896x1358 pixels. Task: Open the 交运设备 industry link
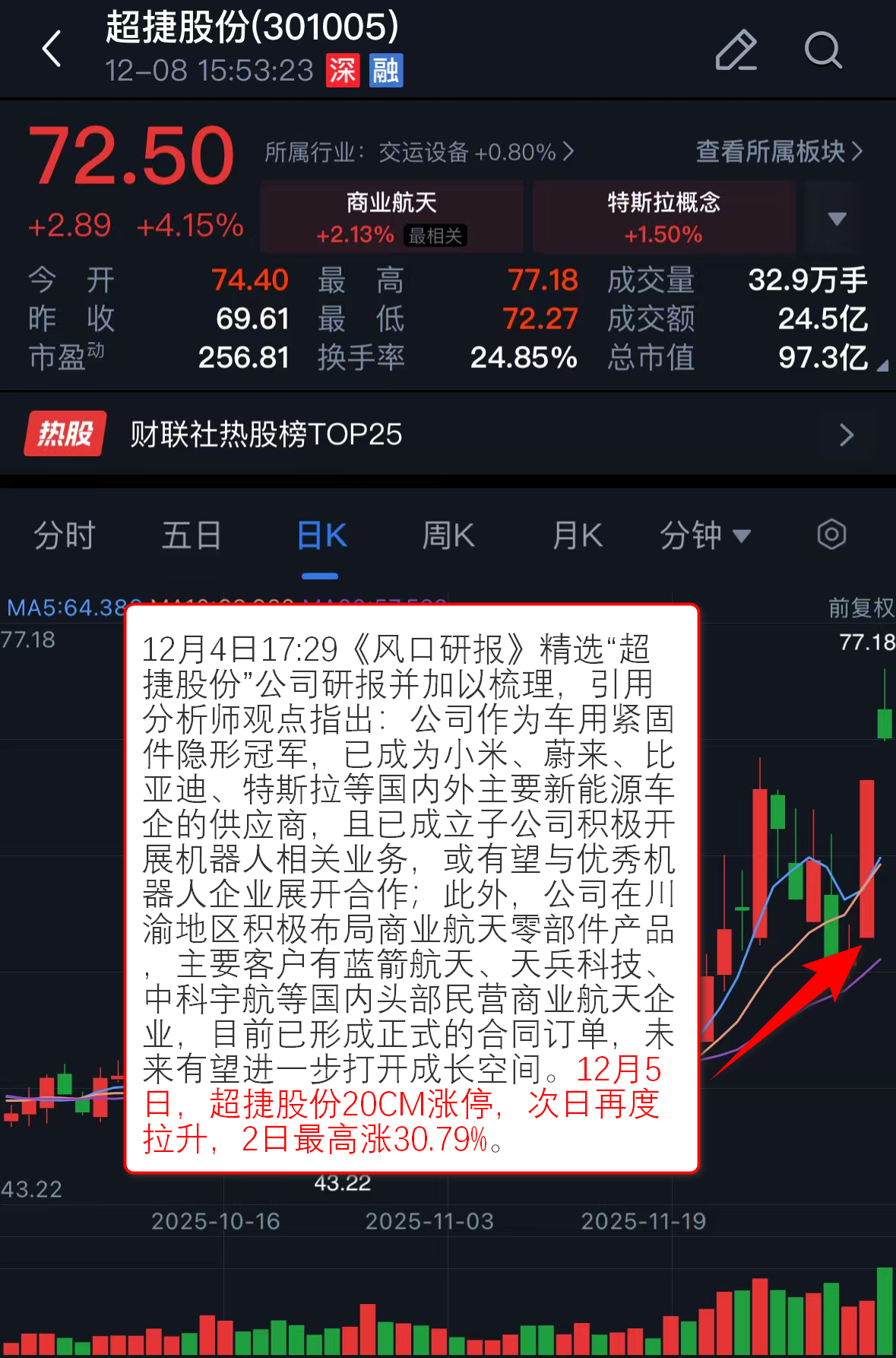coord(419,152)
